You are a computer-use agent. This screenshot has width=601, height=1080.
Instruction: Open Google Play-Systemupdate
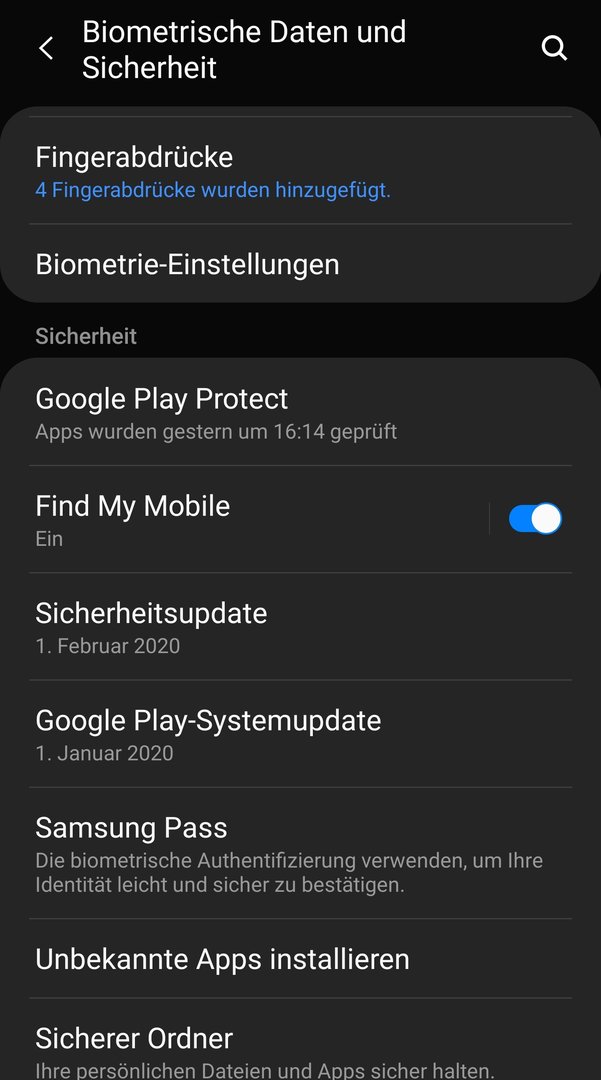300,734
